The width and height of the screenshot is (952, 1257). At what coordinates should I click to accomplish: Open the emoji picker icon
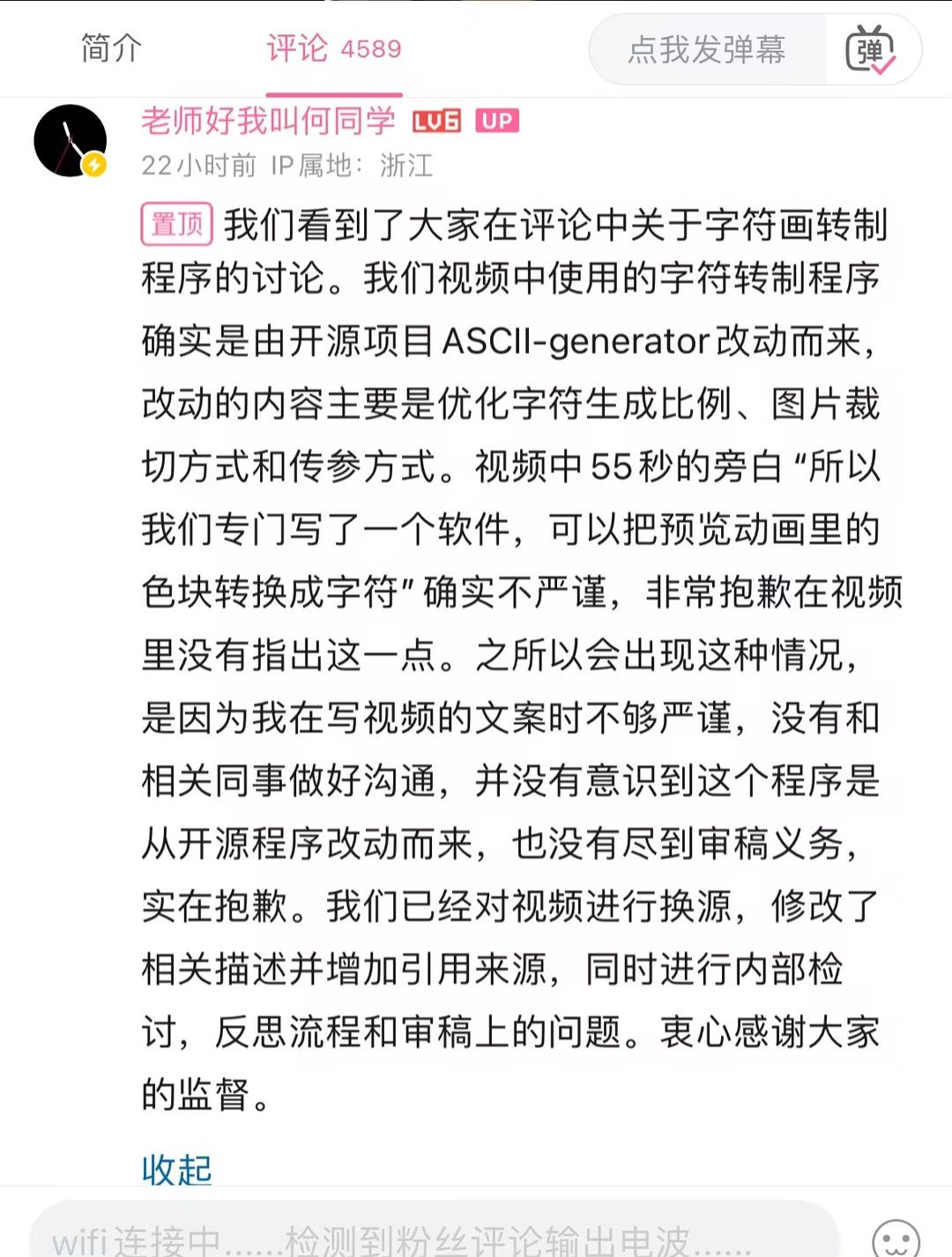tap(895, 1238)
